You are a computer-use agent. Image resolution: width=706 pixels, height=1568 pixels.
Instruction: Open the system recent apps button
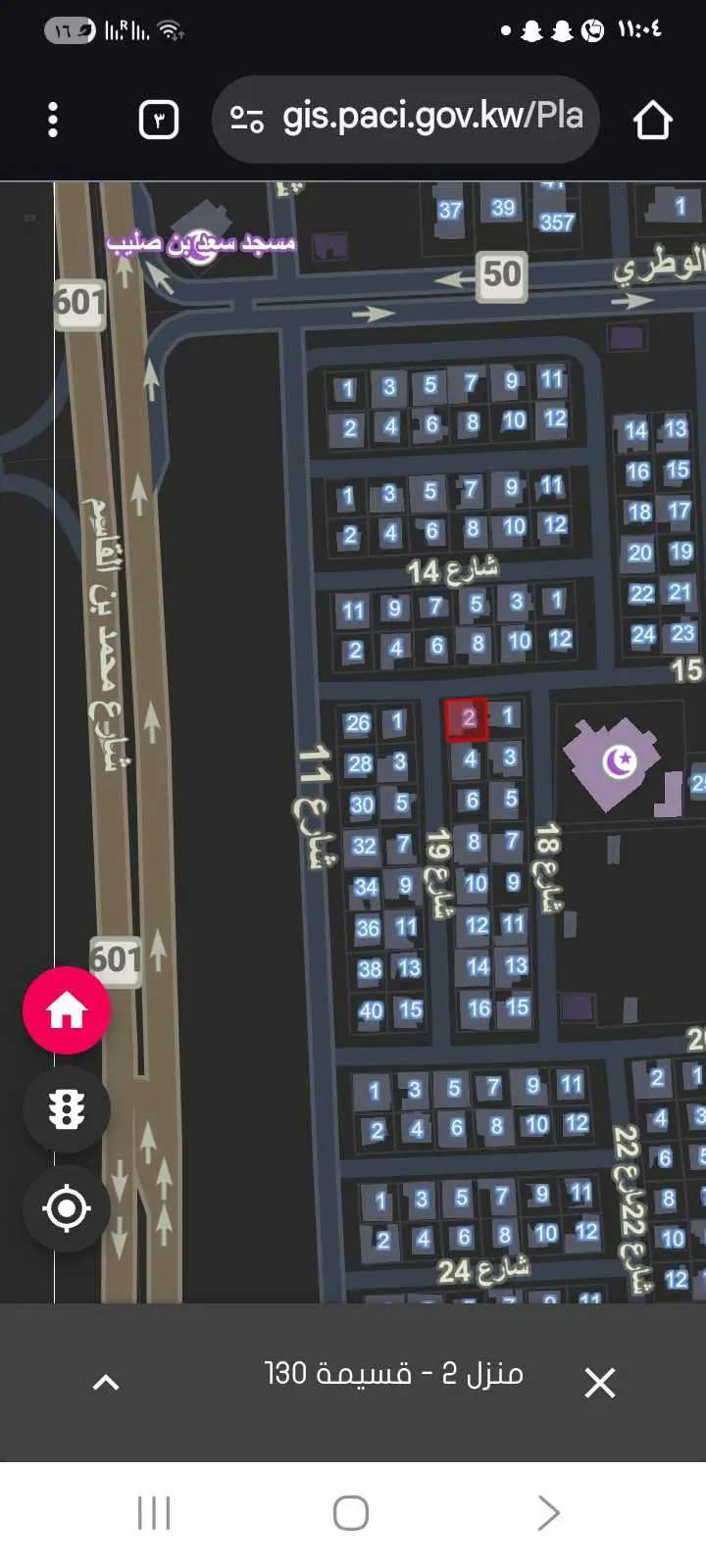pyautogui.click(x=154, y=1513)
